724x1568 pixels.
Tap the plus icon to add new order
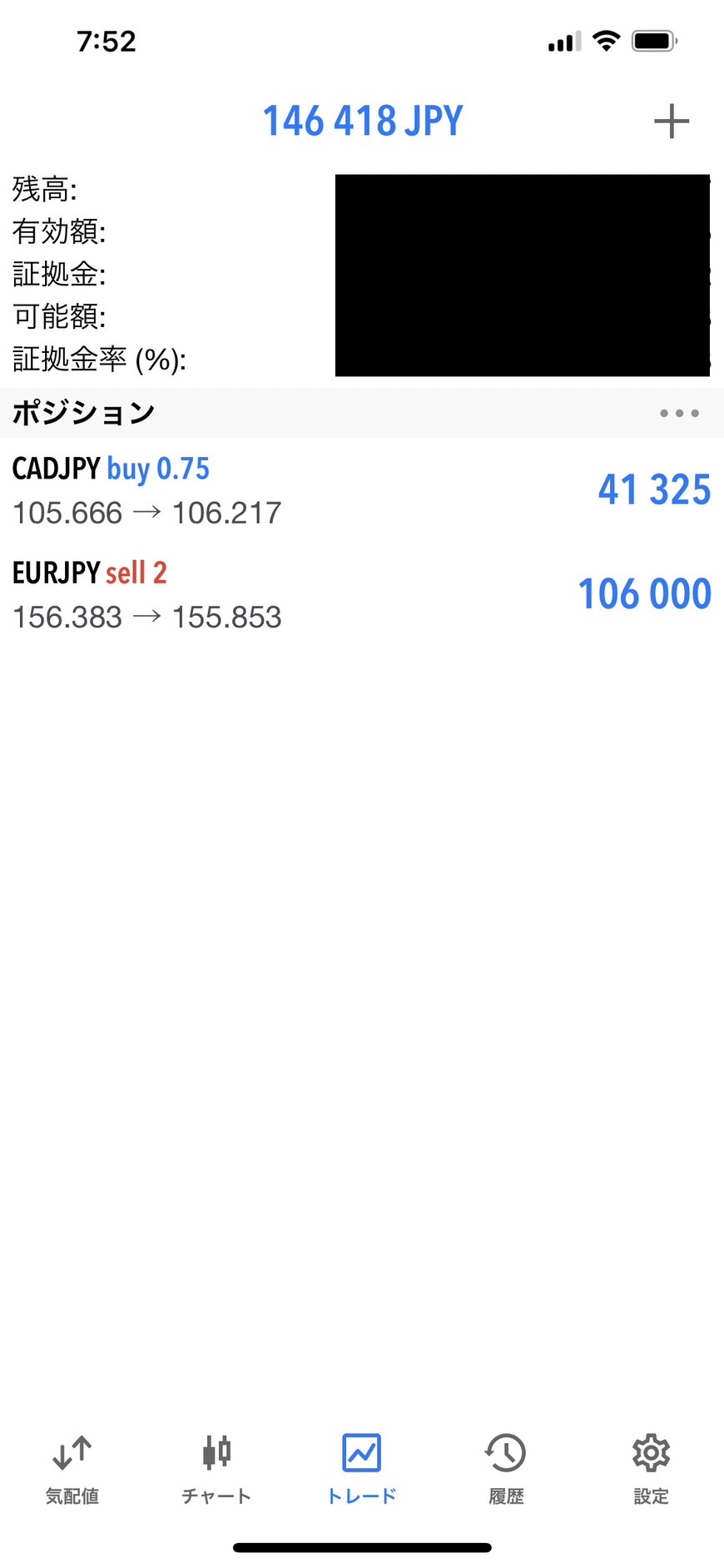pos(671,122)
